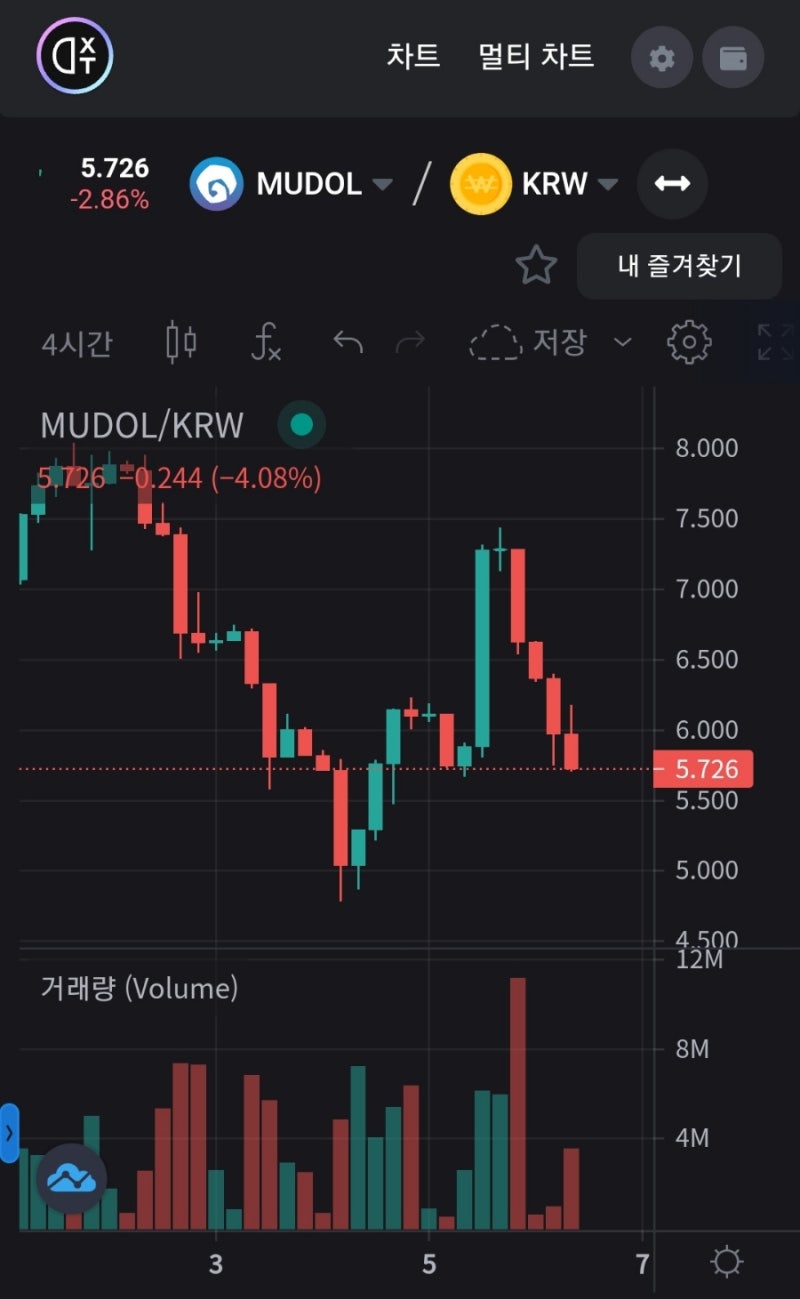Select the 차트 menu item
Image resolution: width=800 pixels, height=1299 pixels.
click(x=415, y=57)
